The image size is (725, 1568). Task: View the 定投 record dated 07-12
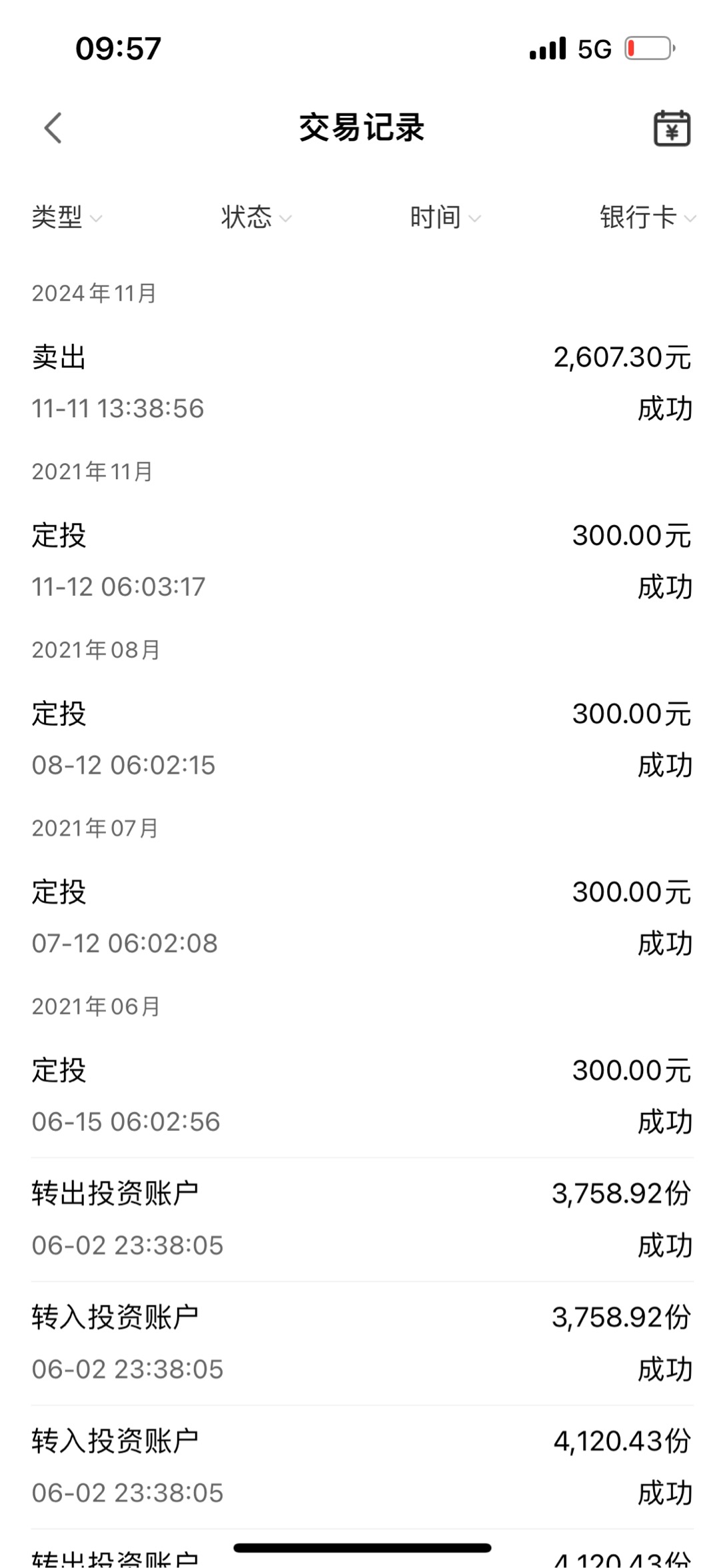[362, 918]
